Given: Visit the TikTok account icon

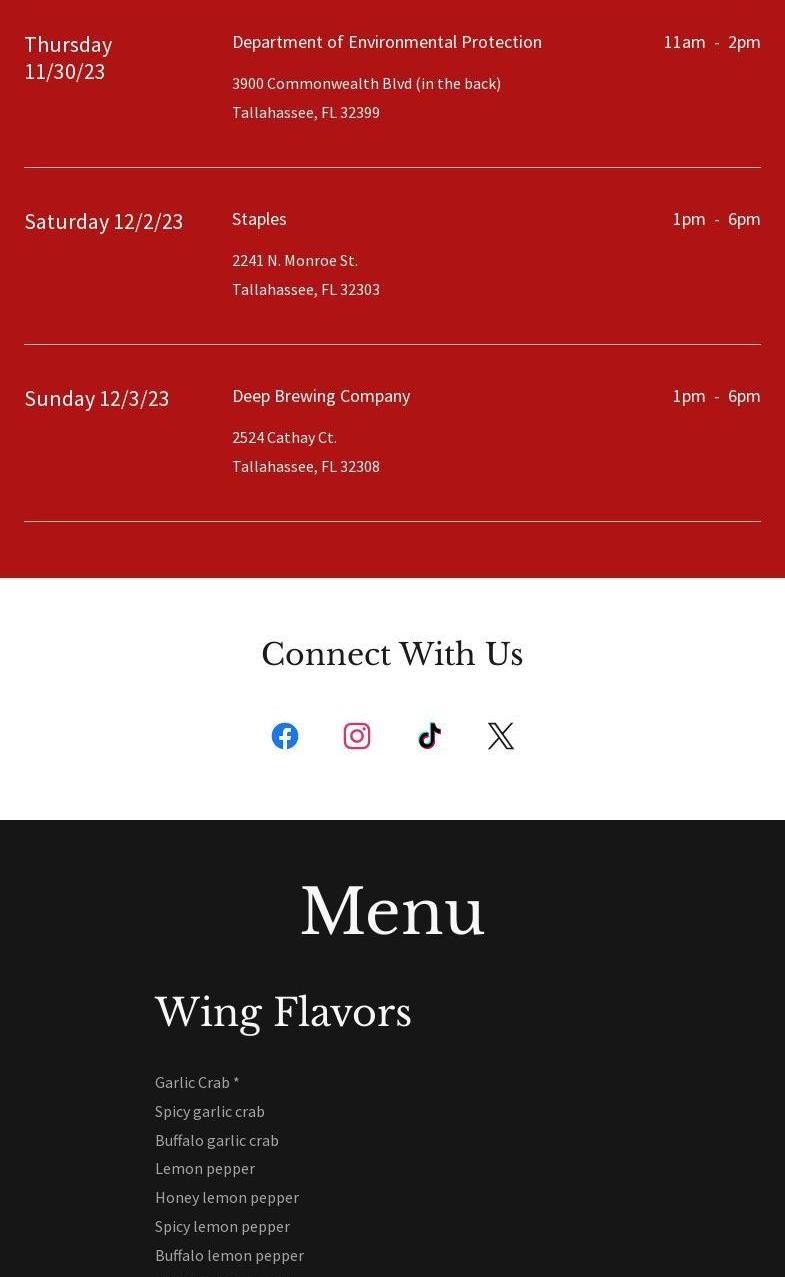Looking at the screenshot, I should click(429, 736).
